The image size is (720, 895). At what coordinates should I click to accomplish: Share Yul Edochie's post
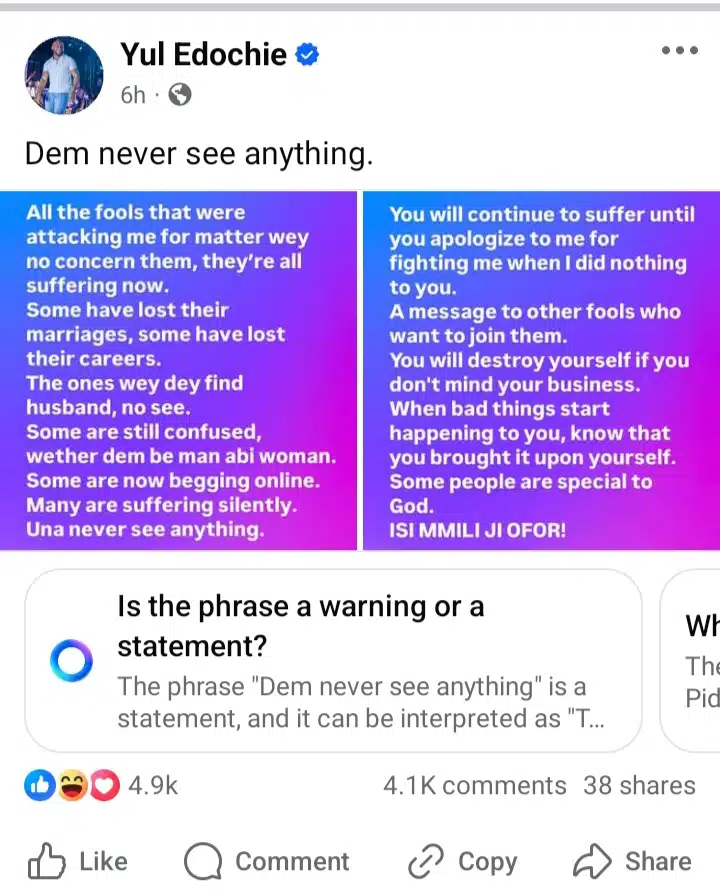(x=632, y=861)
